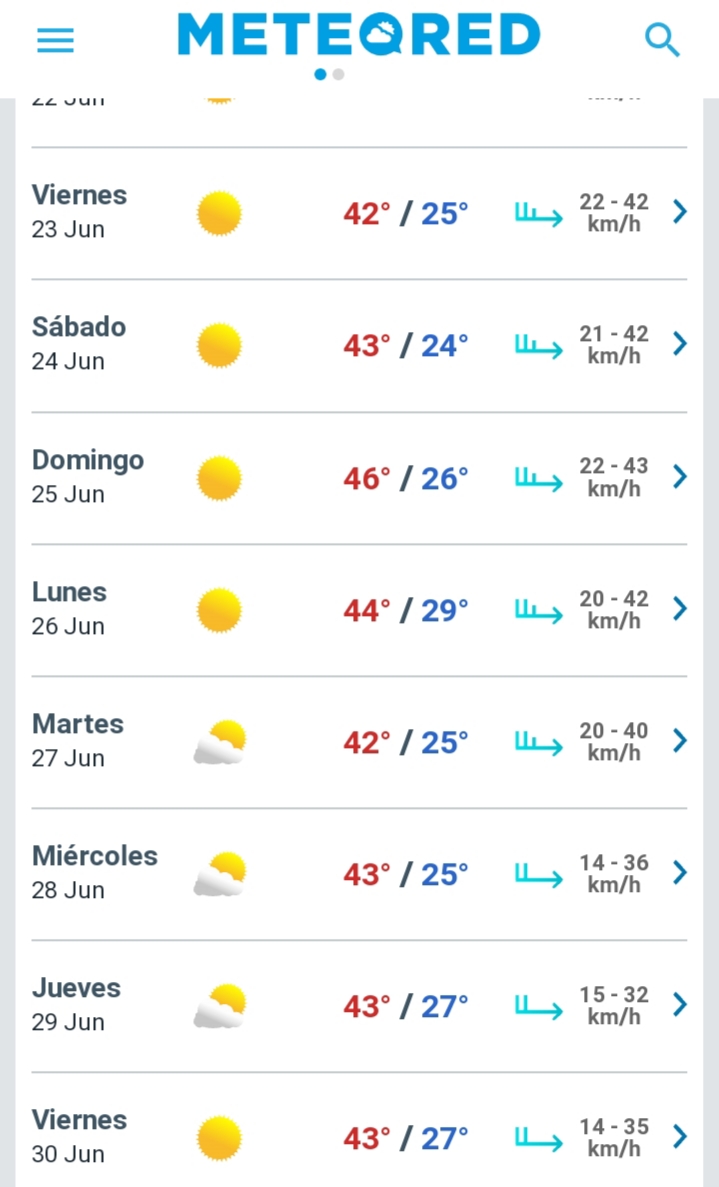The height and width of the screenshot is (1187, 719).
Task: Open the search magnifier
Action: (x=661, y=39)
